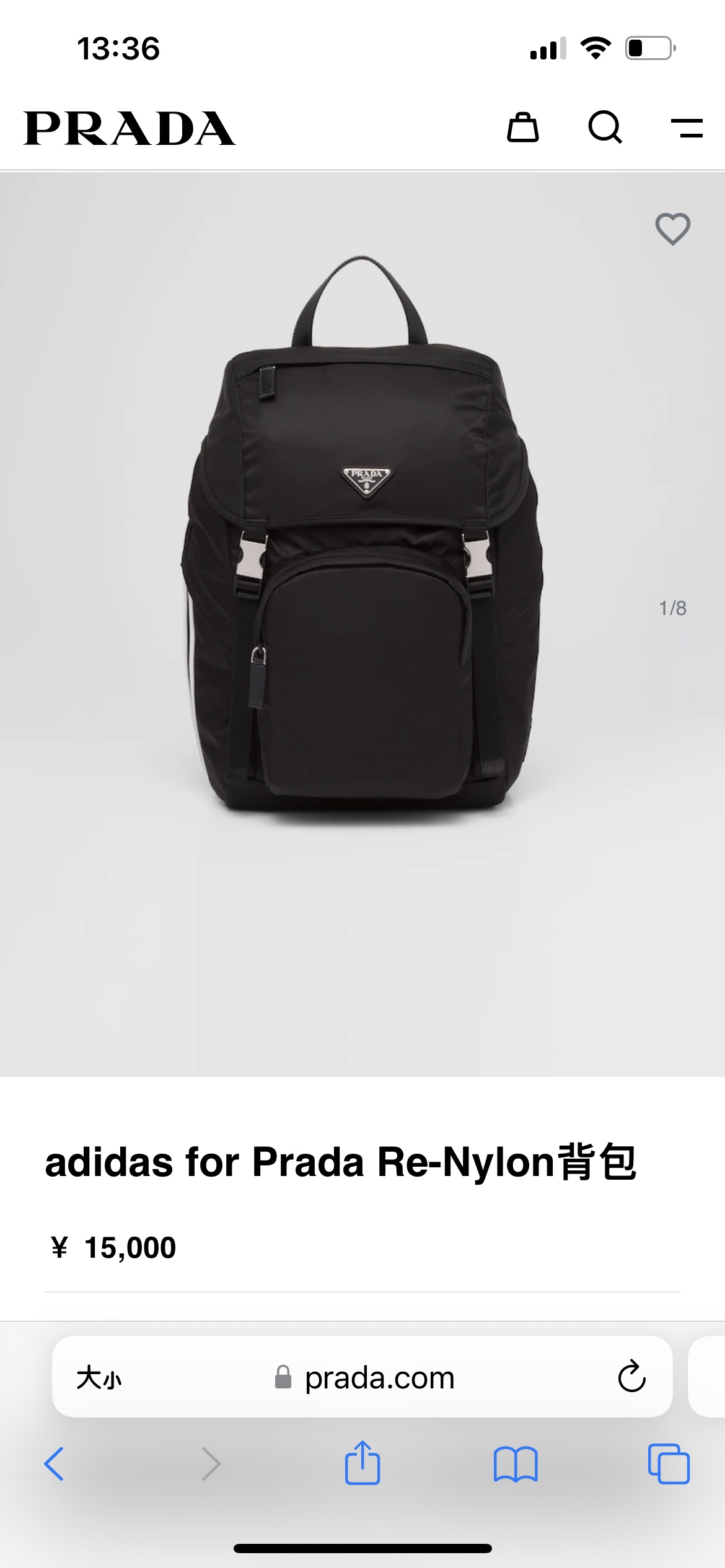Open Safari bookmarks
The height and width of the screenshot is (1568, 725).
click(516, 1464)
